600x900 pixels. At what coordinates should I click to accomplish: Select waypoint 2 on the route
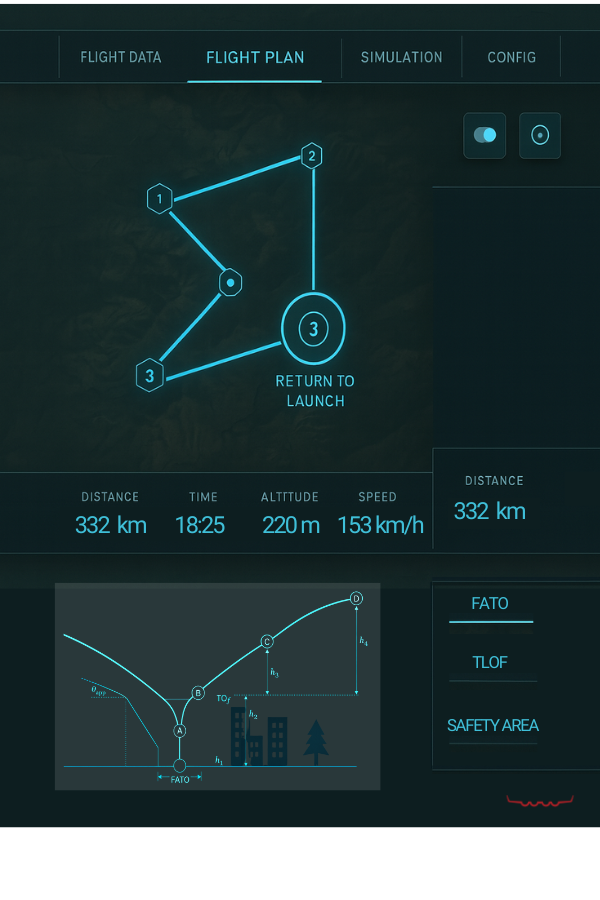pos(312,156)
